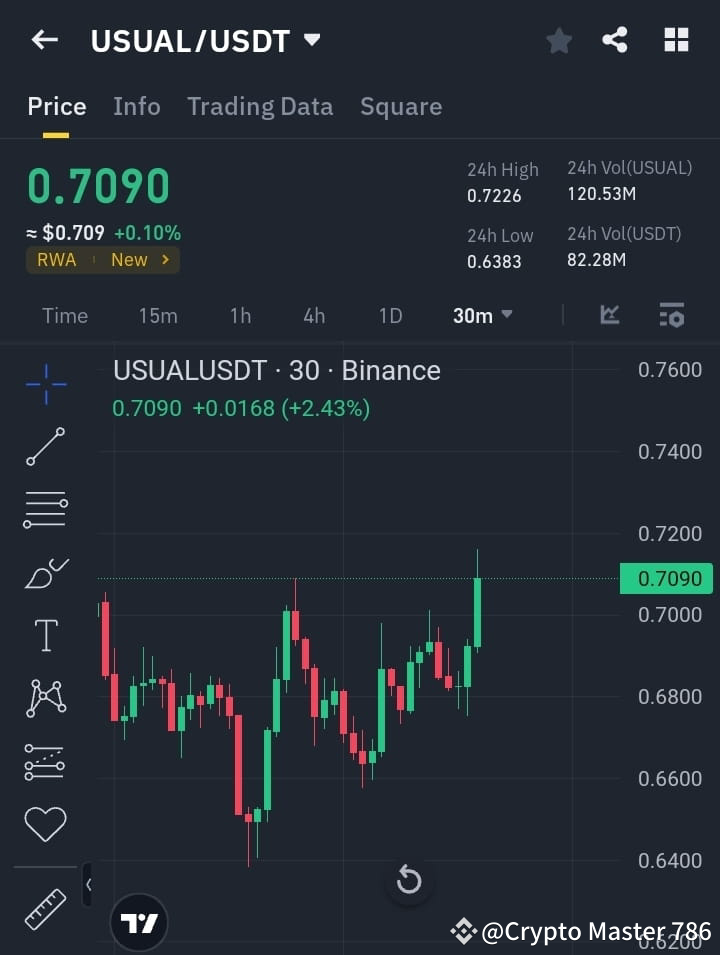Refresh the chart with reload button

[x=409, y=880]
